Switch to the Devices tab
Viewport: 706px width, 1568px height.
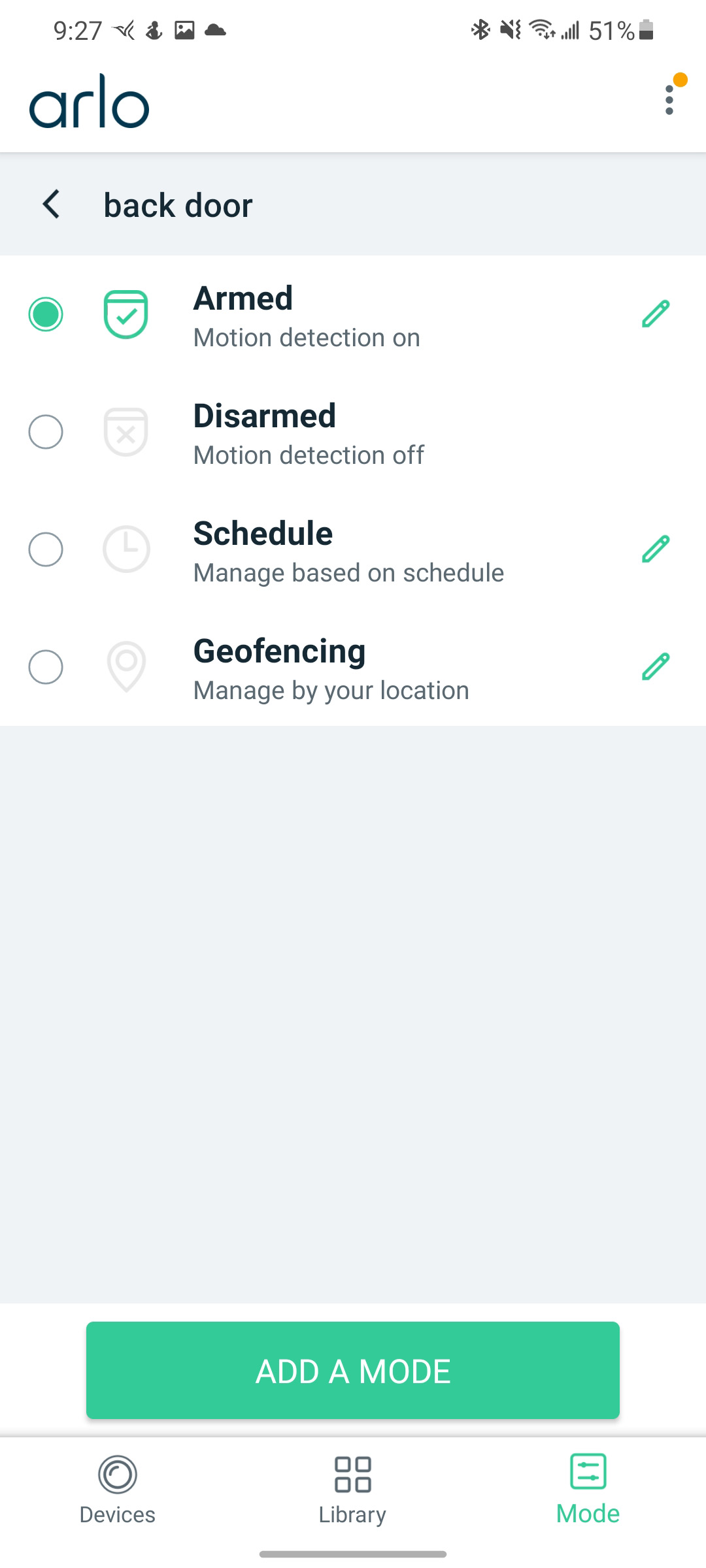coord(118,1490)
